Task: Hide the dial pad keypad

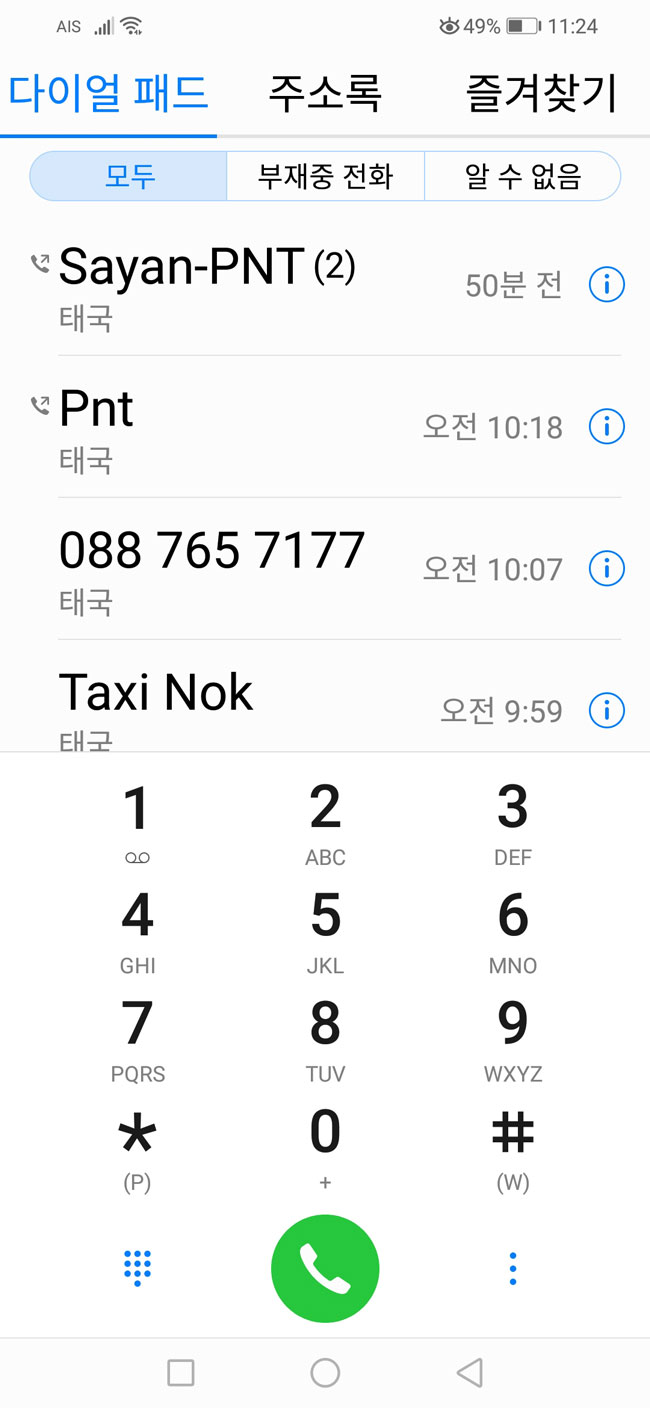Action: [x=137, y=1268]
